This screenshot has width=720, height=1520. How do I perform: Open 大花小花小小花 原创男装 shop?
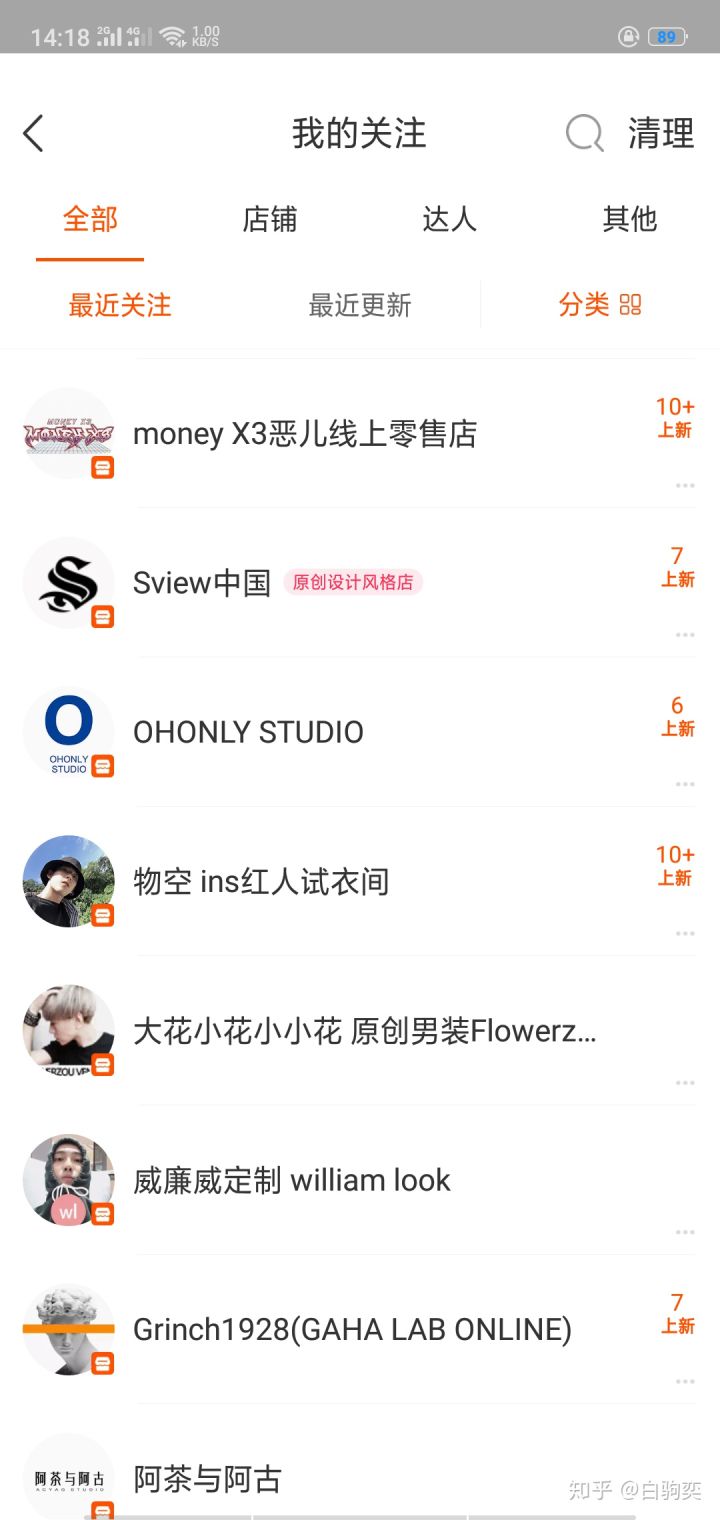[364, 1031]
